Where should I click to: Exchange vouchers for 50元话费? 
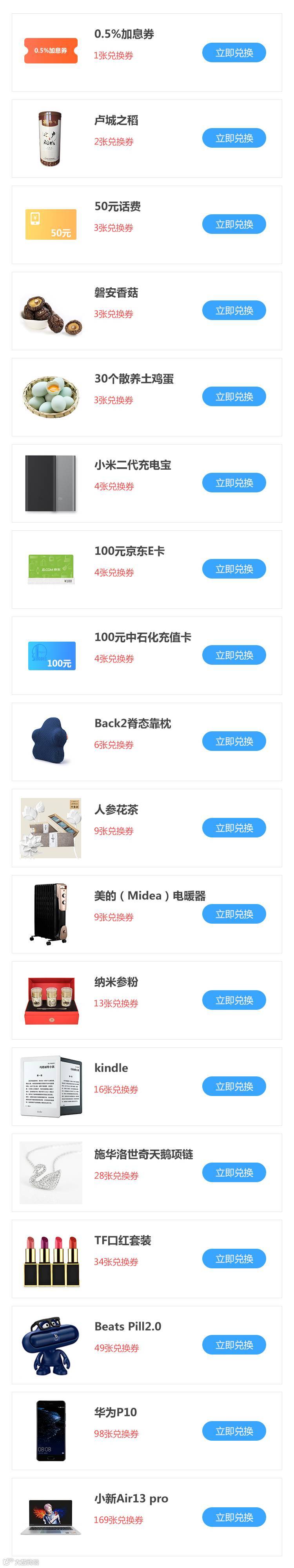pyautogui.click(x=234, y=224)
